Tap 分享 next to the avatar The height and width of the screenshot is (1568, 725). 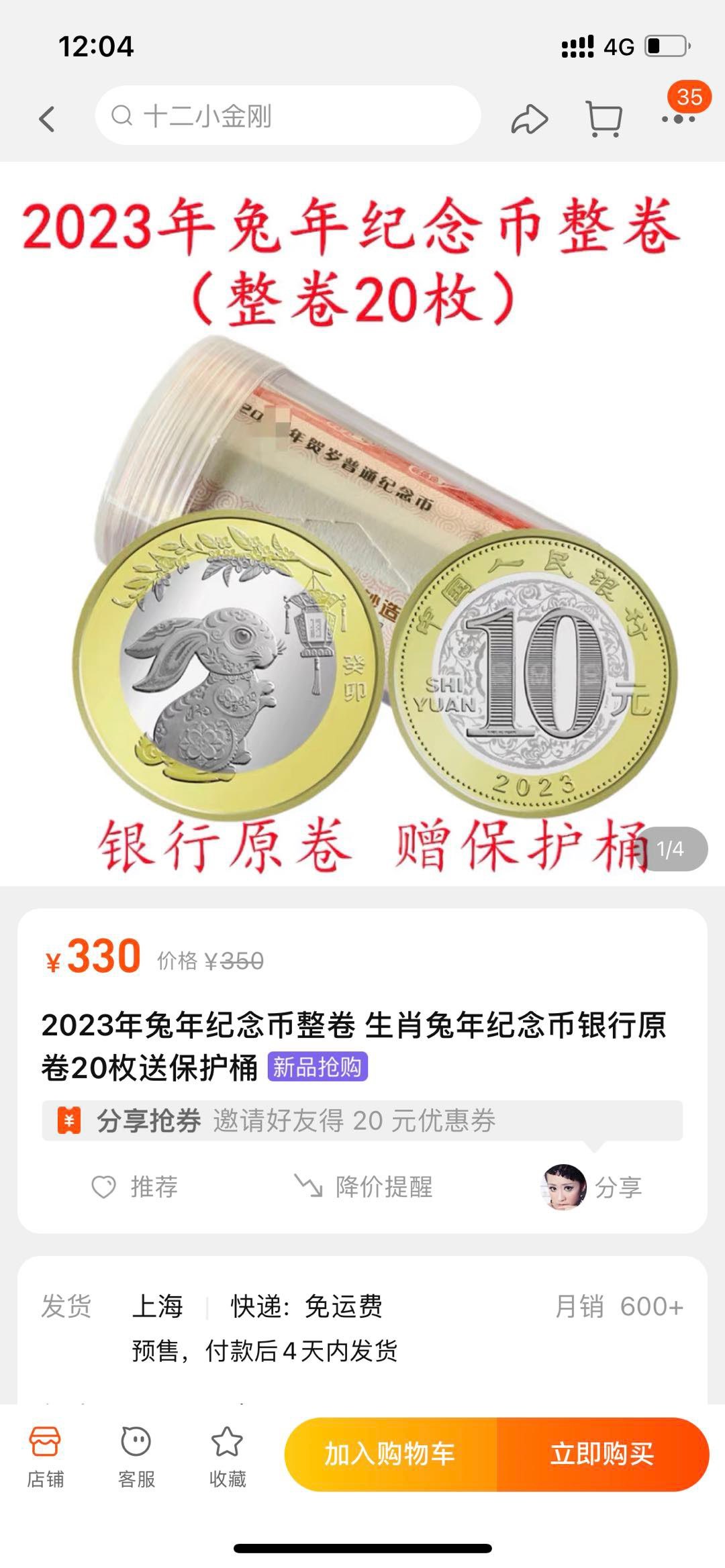(618, 1187)
